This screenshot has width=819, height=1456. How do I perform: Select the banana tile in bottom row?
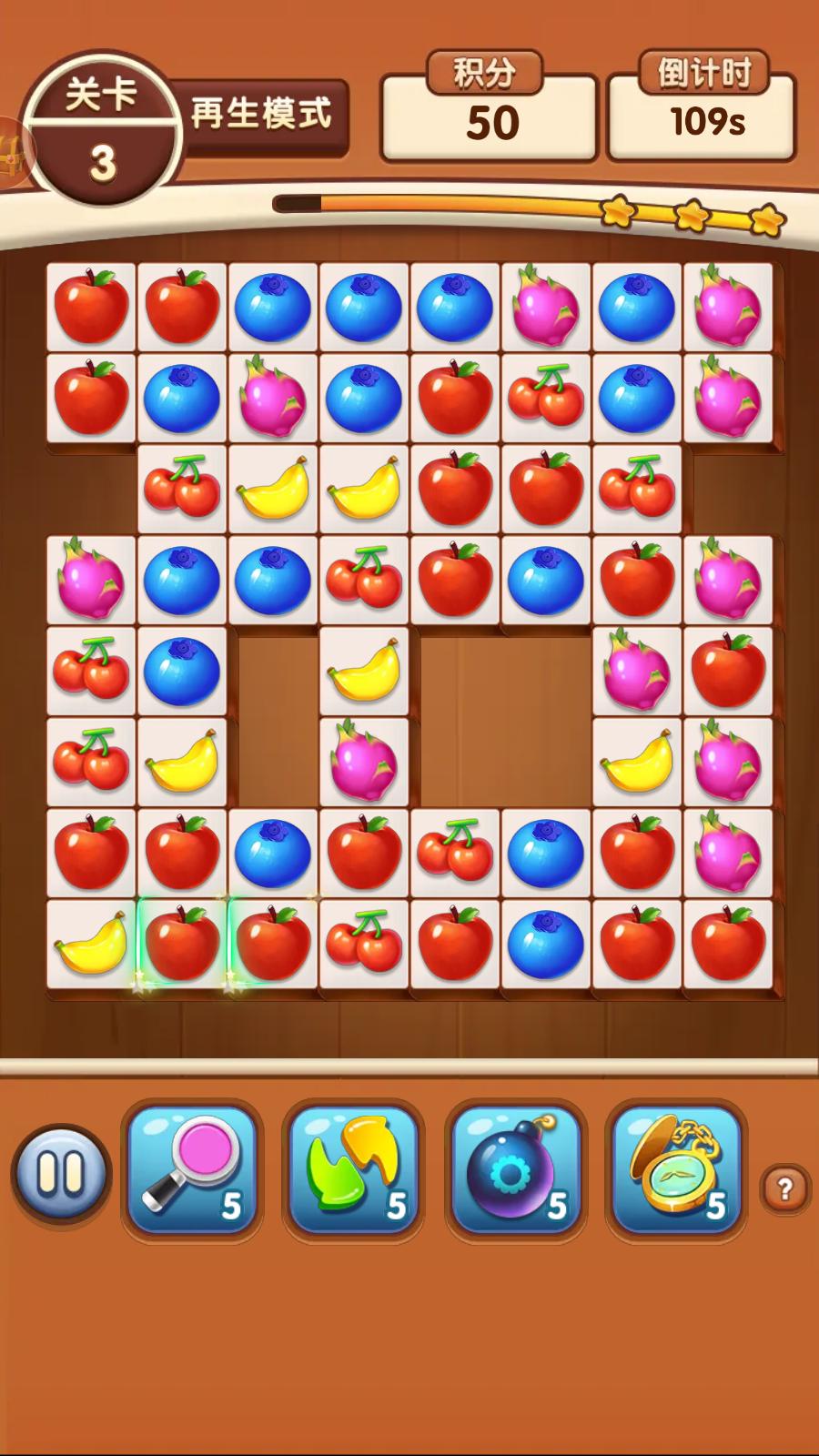tap(91, 945)
